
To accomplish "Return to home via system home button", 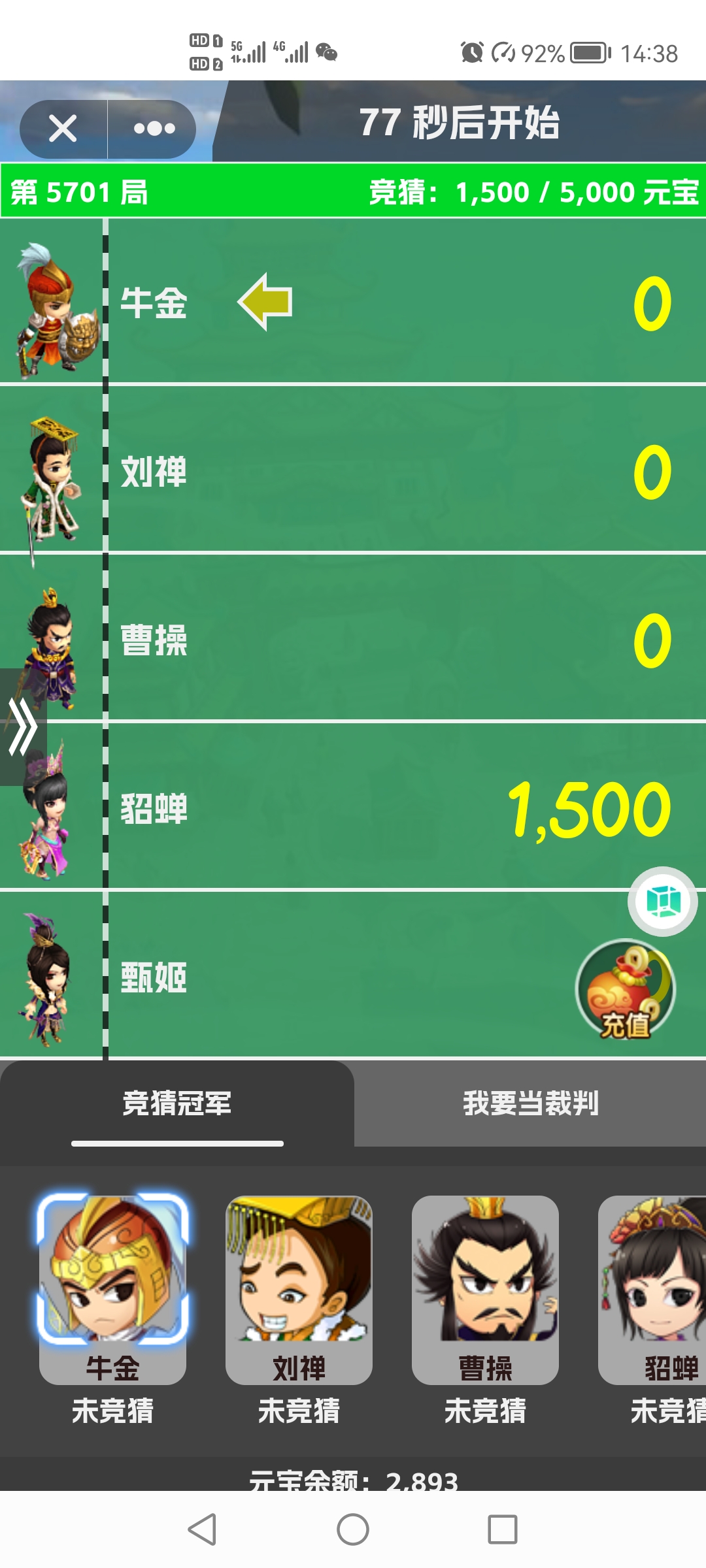I will (353, 1529).
